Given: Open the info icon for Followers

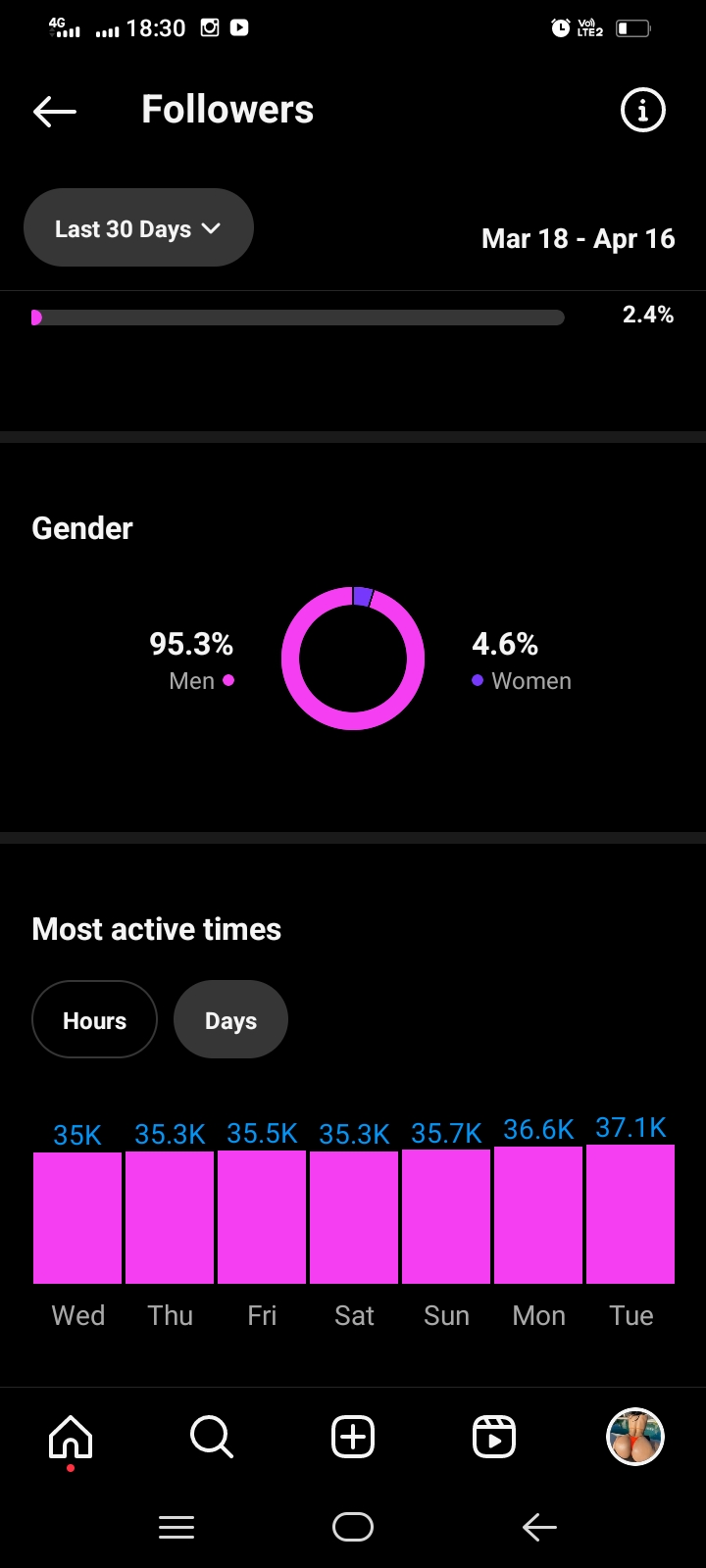Looking at the screenshot, I should tap(643, 110).
